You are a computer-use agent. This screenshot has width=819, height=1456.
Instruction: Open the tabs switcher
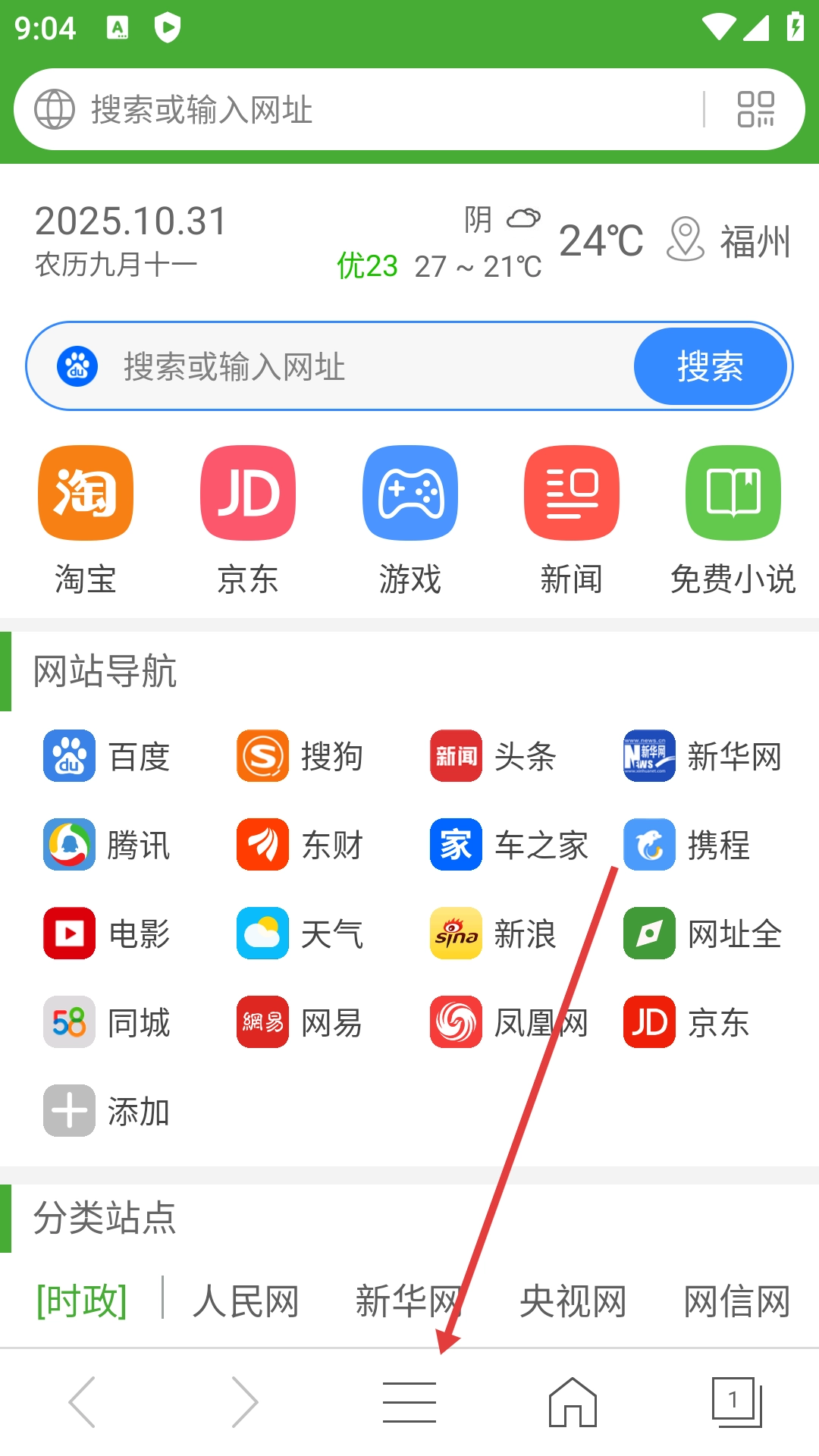coord(736,1401)
